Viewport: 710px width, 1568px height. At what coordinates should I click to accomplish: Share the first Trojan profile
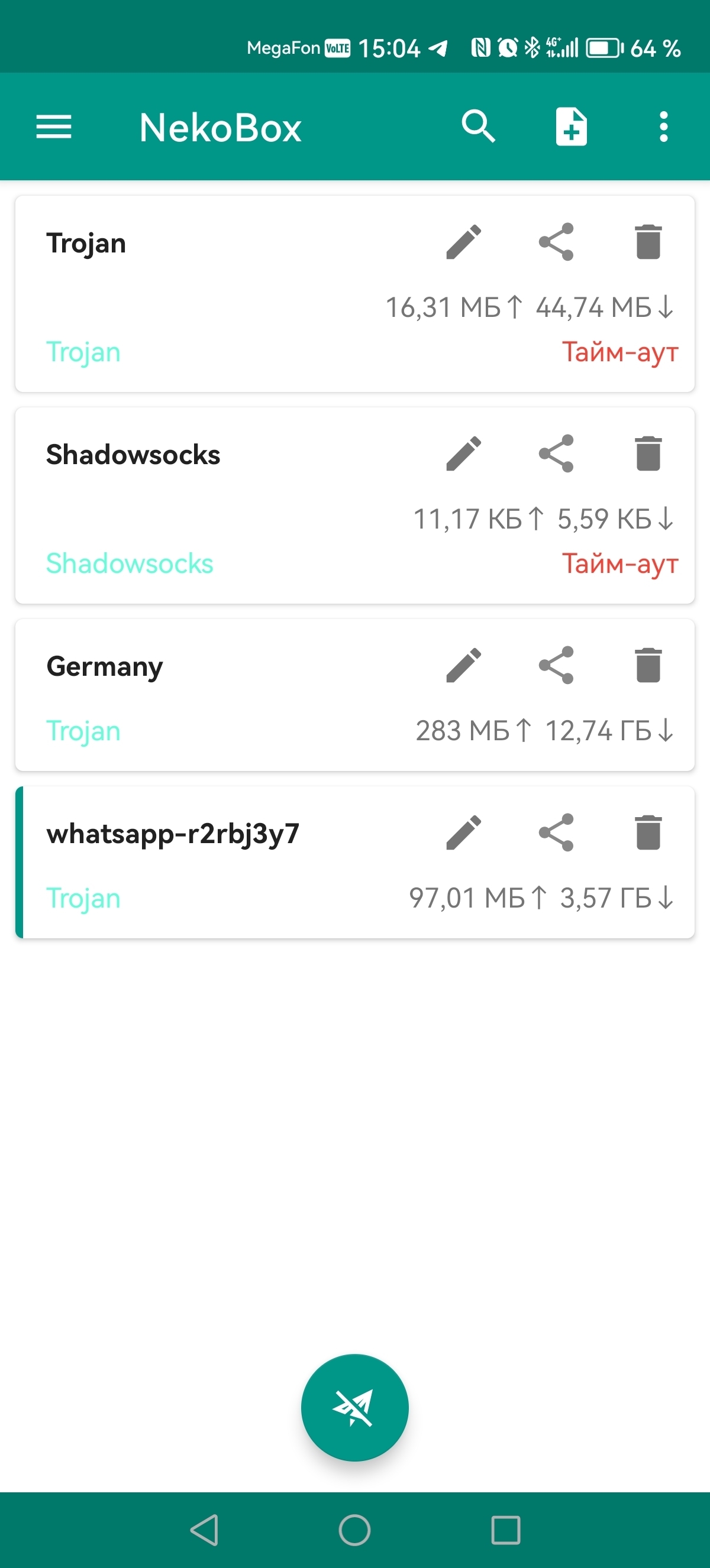click(x=556, y=242)
